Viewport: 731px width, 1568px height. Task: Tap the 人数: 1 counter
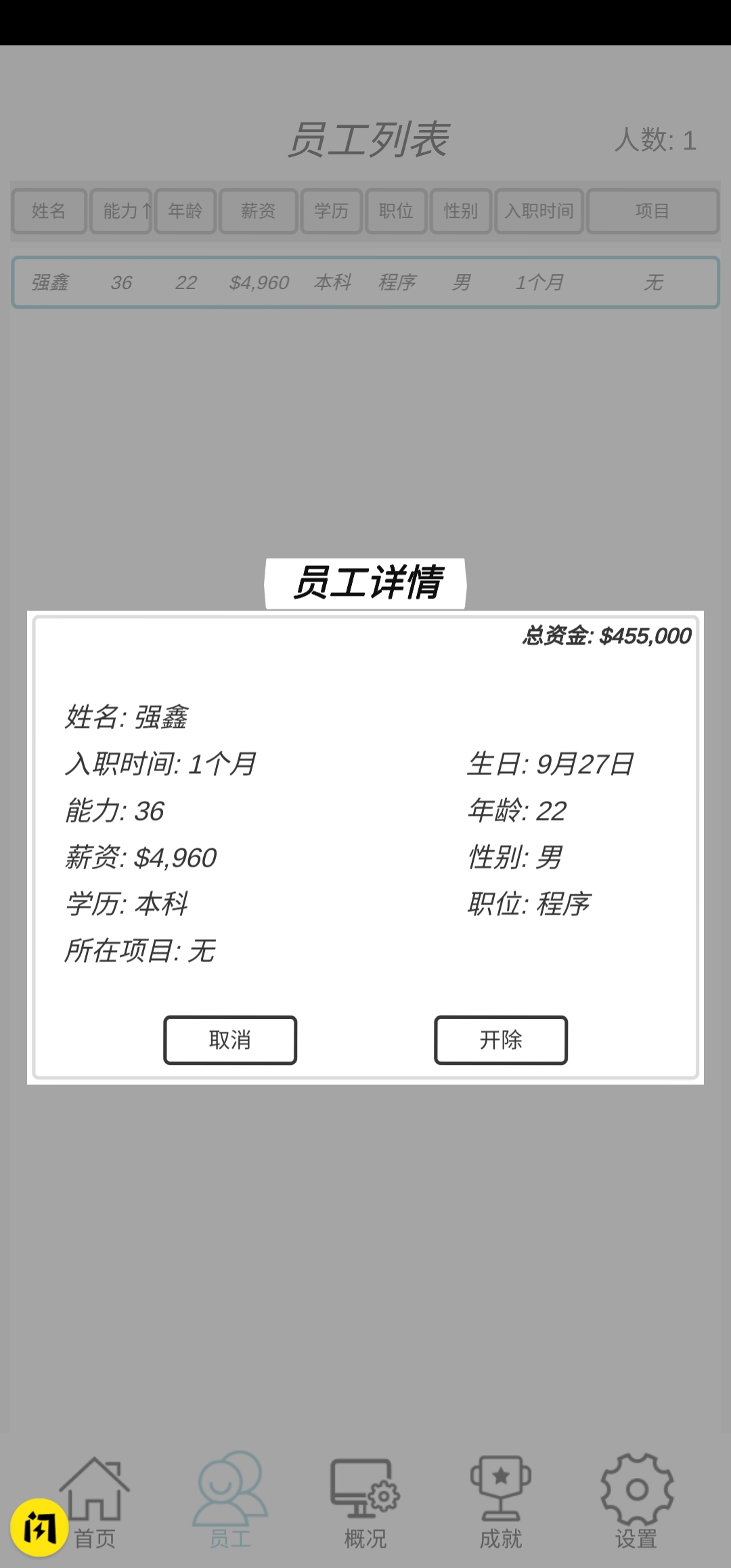(655, 139)
